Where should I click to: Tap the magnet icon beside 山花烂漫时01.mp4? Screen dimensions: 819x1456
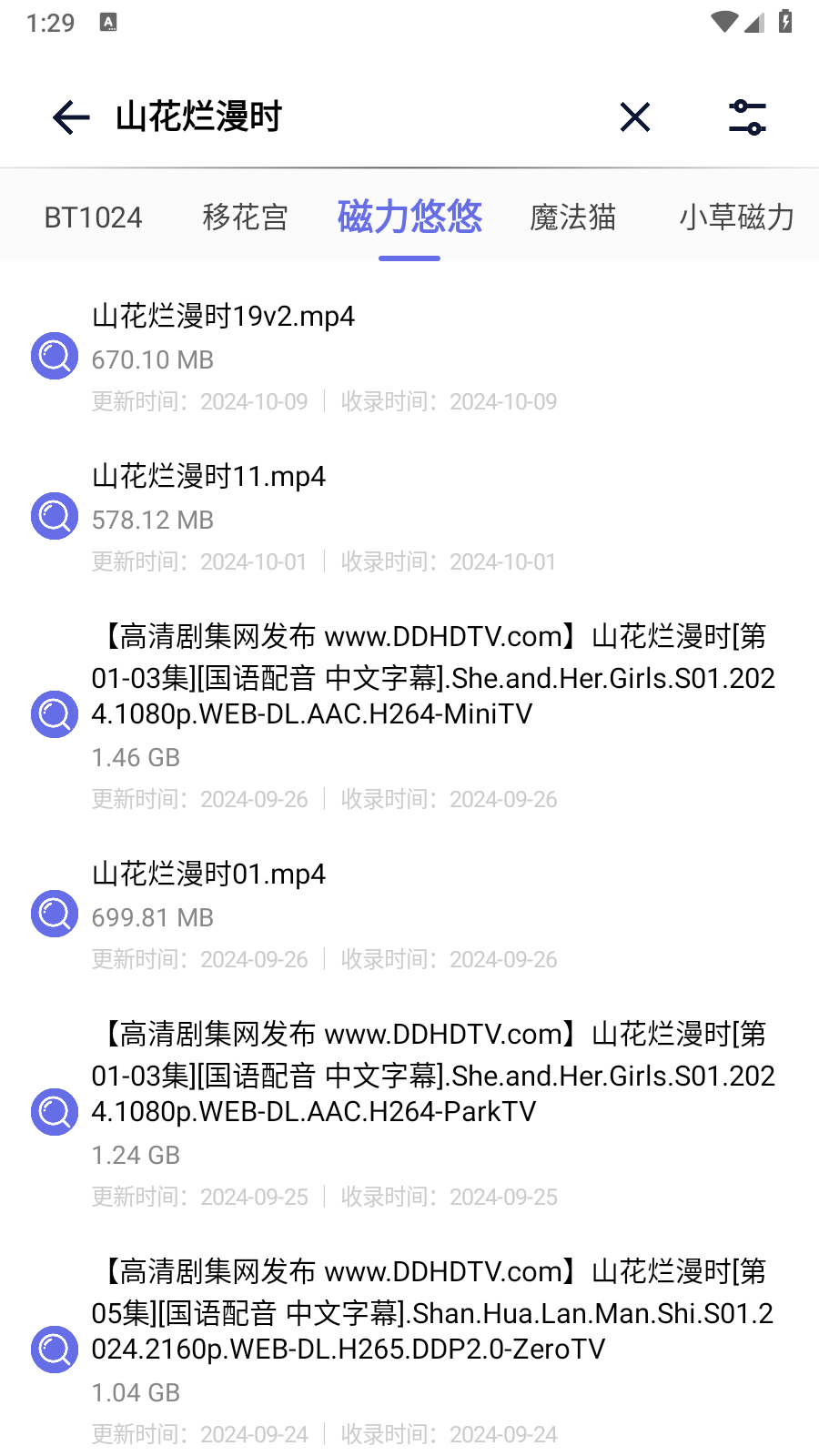54,914
